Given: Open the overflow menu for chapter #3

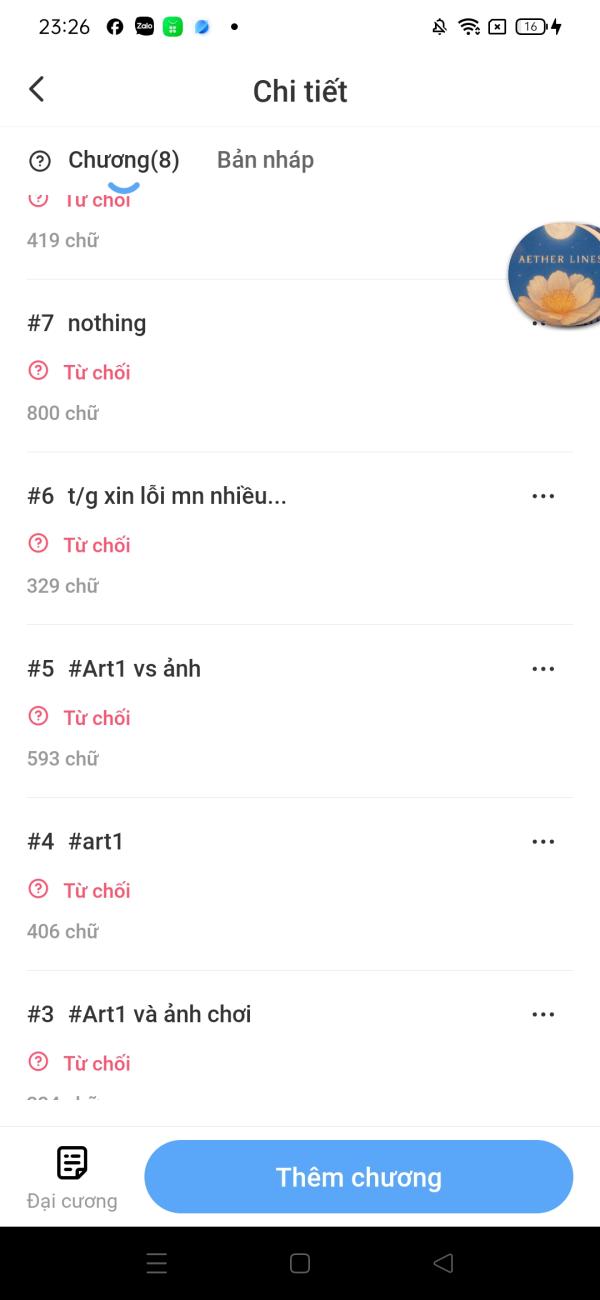Looking at the screenshot, I should click(x=543, y=1015).
